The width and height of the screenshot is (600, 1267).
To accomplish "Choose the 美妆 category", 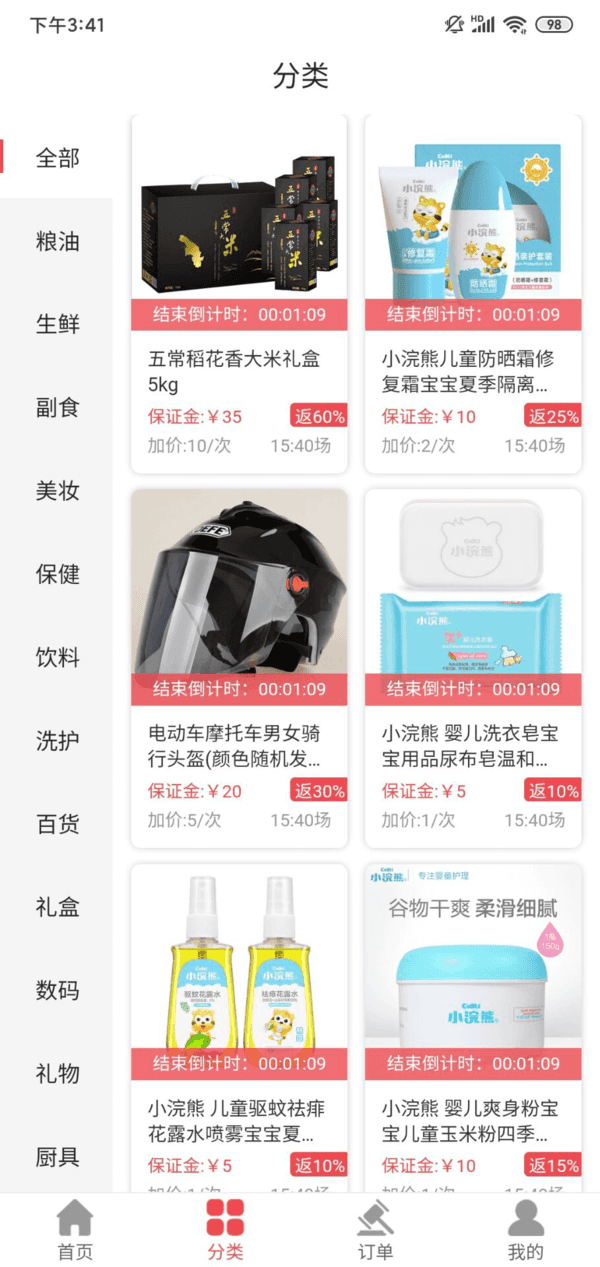I will point(57,491).
